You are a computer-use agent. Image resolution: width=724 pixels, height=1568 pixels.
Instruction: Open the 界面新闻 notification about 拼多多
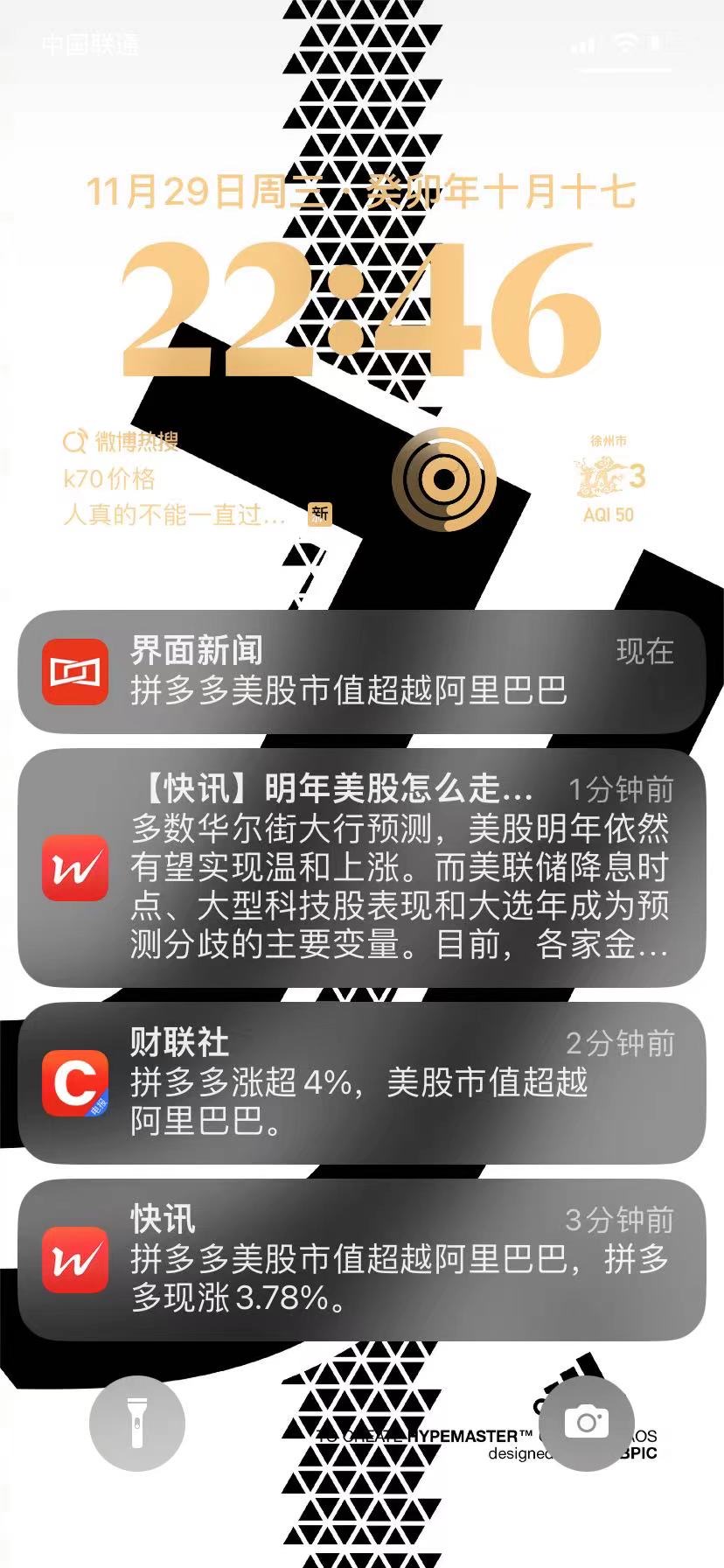point(362,672)
